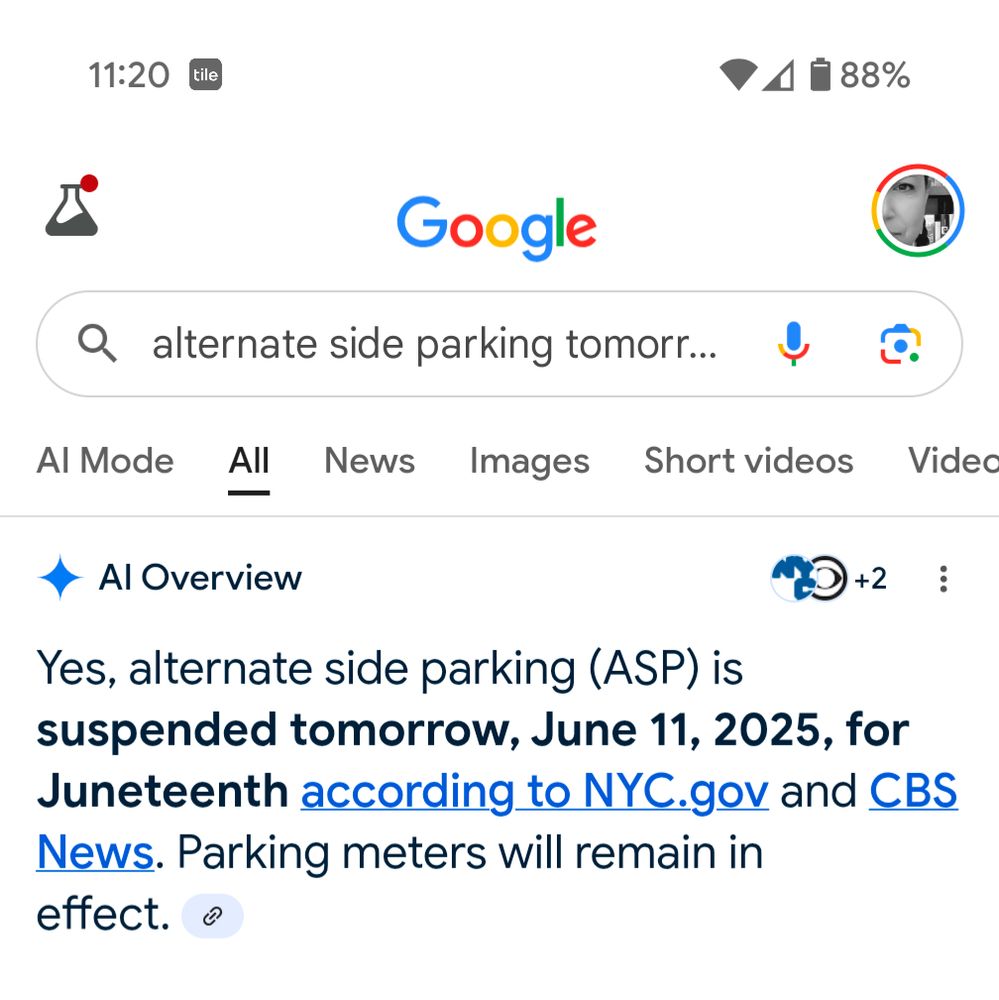Viewport: 999px width, 1000px height.
Task: Select the Short videos tab
Action: [x=748, y=461]
